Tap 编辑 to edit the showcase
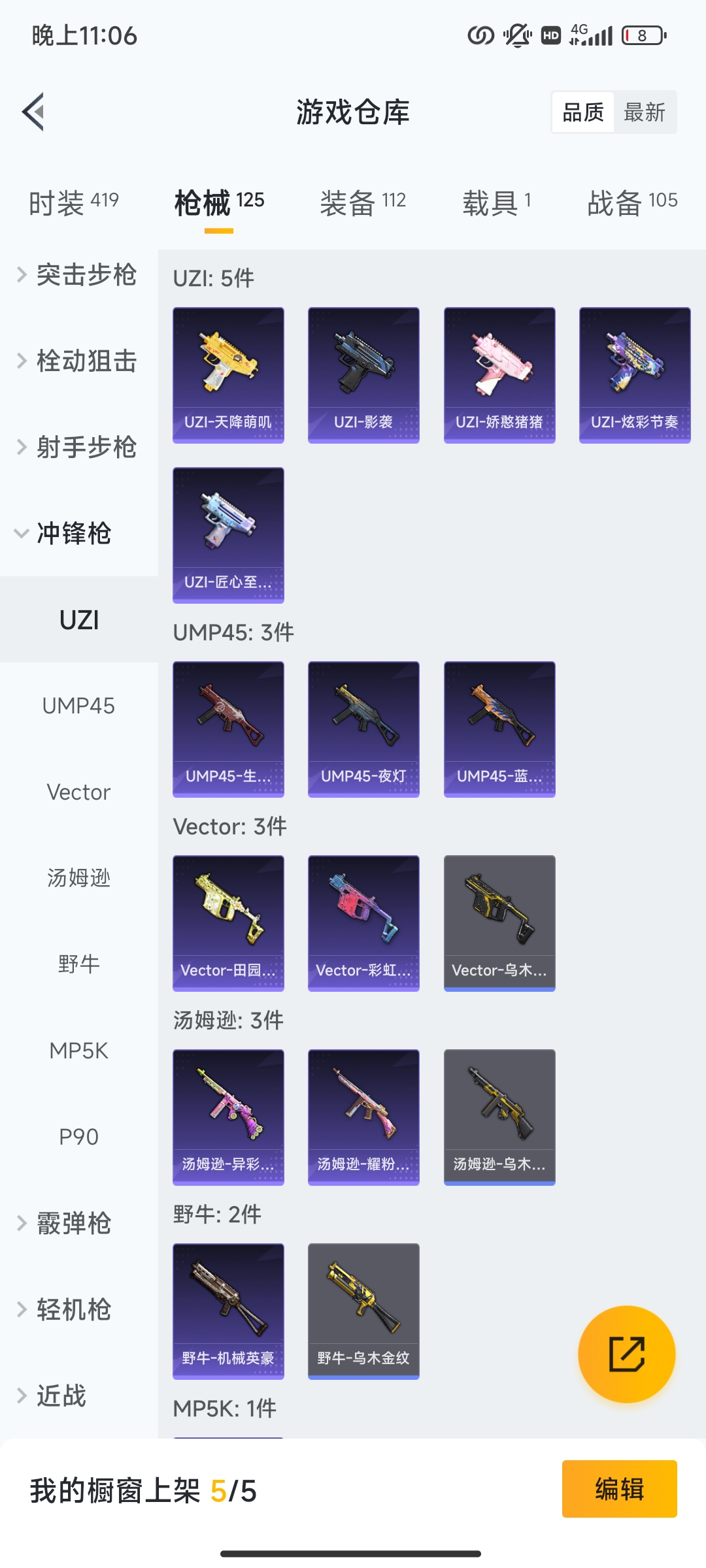This screenshot has width=706, height=1568. coord(619,1489)
